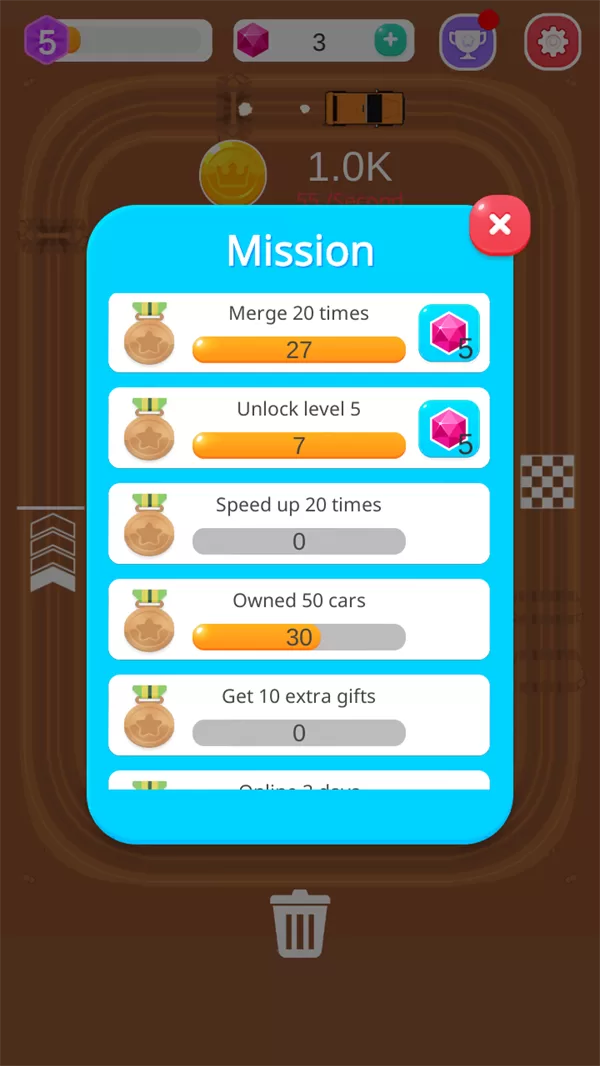
Task: Claim gem reward for Unlock level 5
Action: (x=449, y=429)
